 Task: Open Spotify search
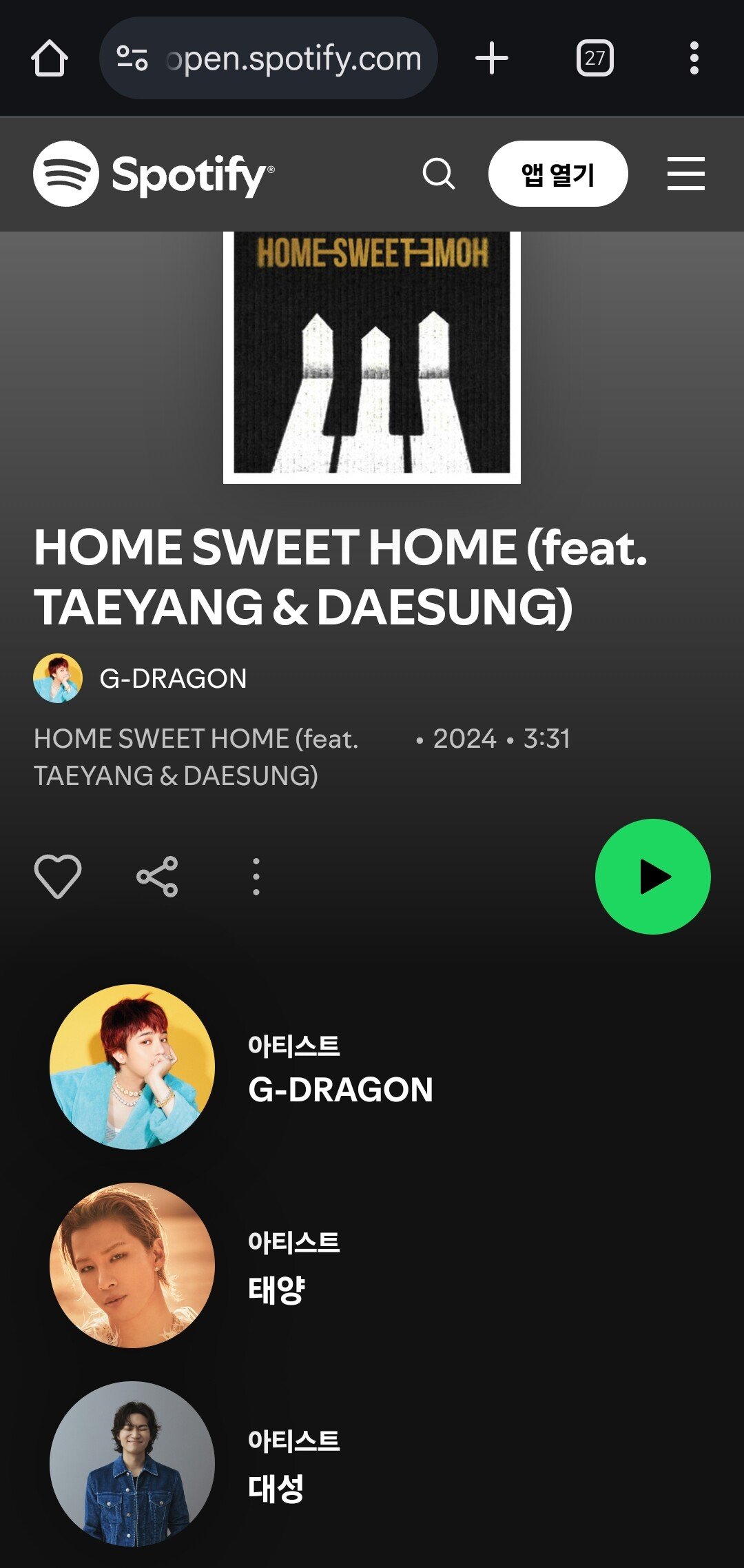point(439,174)
